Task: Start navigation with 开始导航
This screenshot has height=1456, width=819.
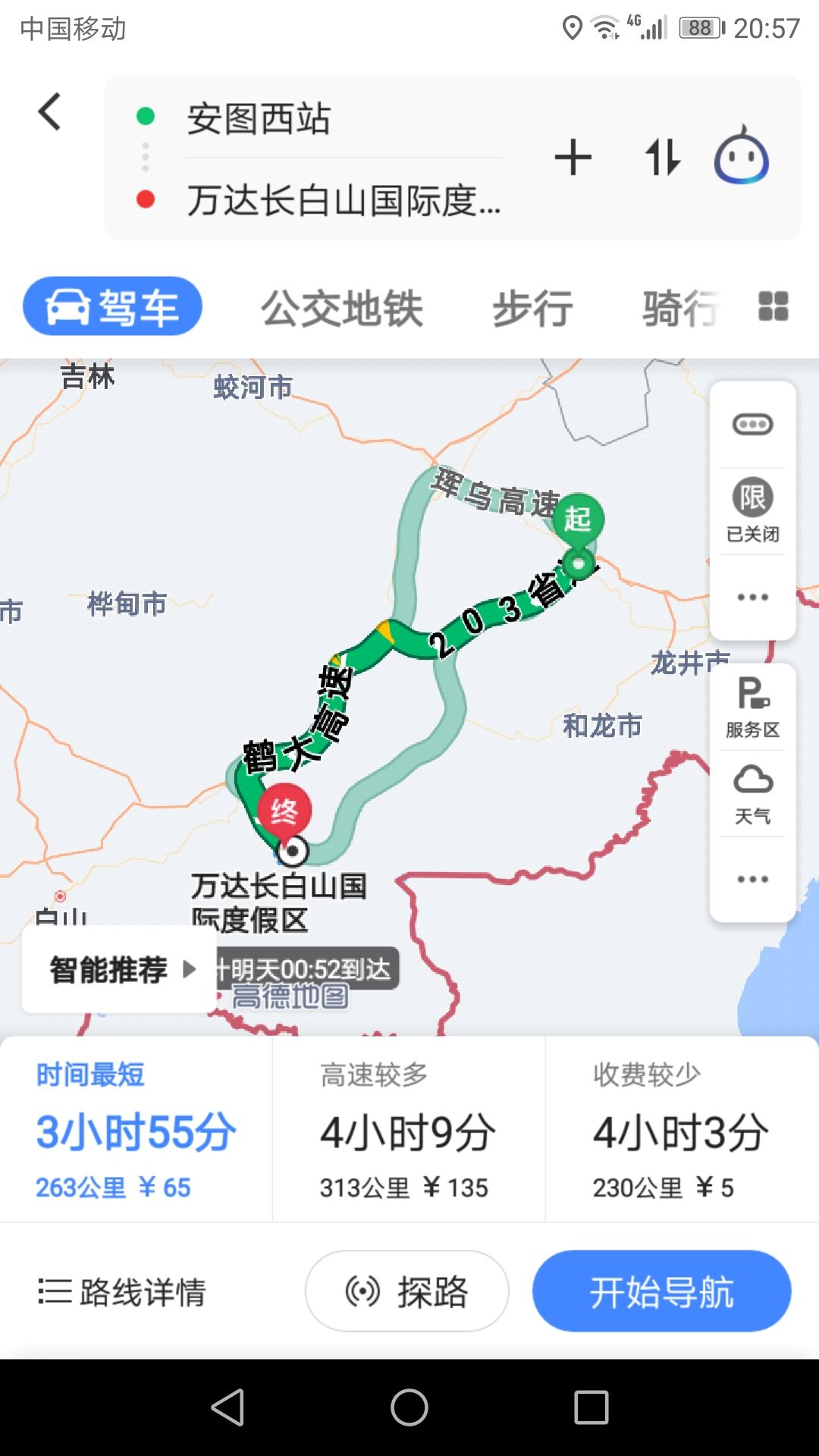Action: [x=661, y=1291]
